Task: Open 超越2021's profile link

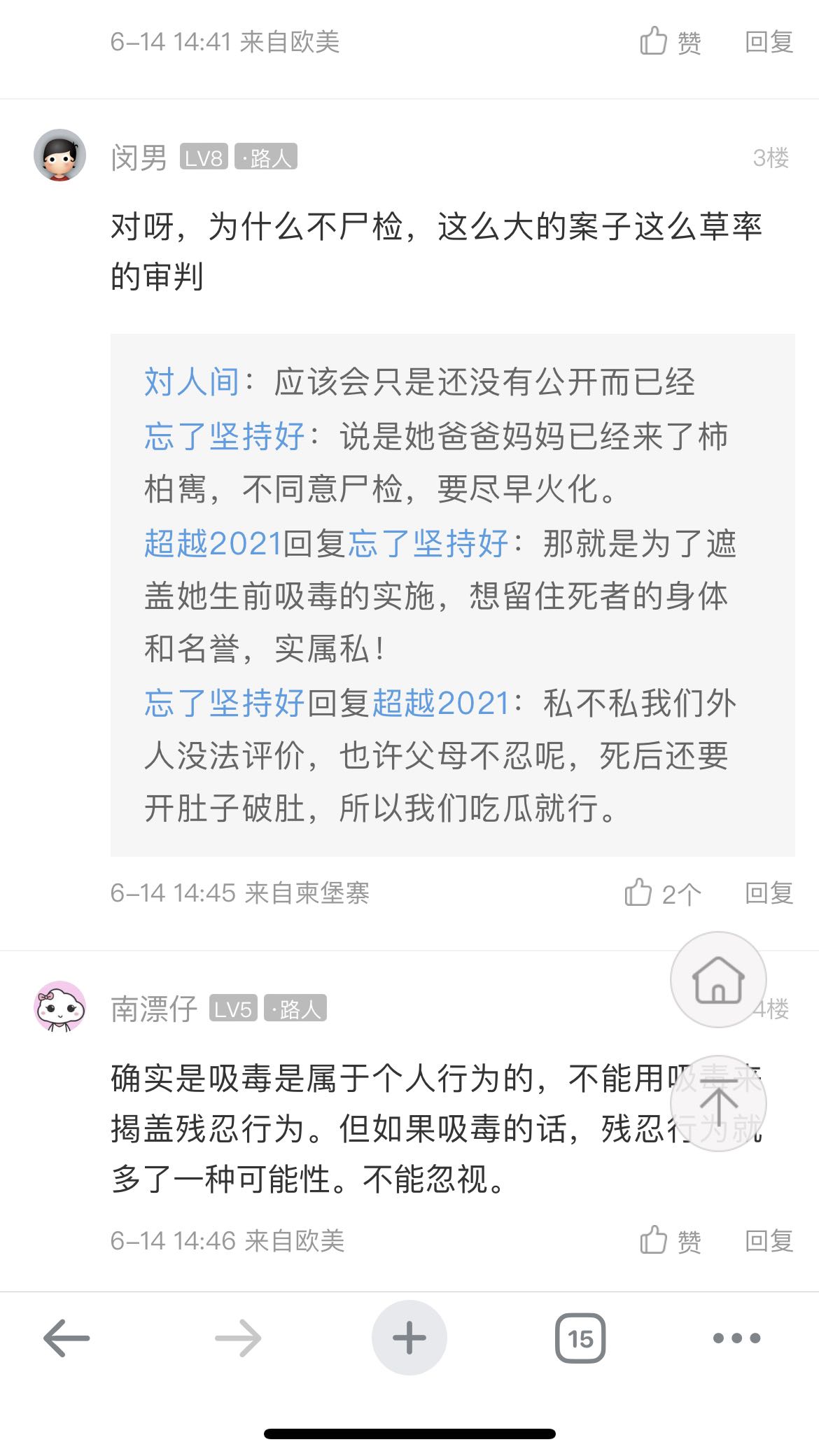Action: click(213, 543)
